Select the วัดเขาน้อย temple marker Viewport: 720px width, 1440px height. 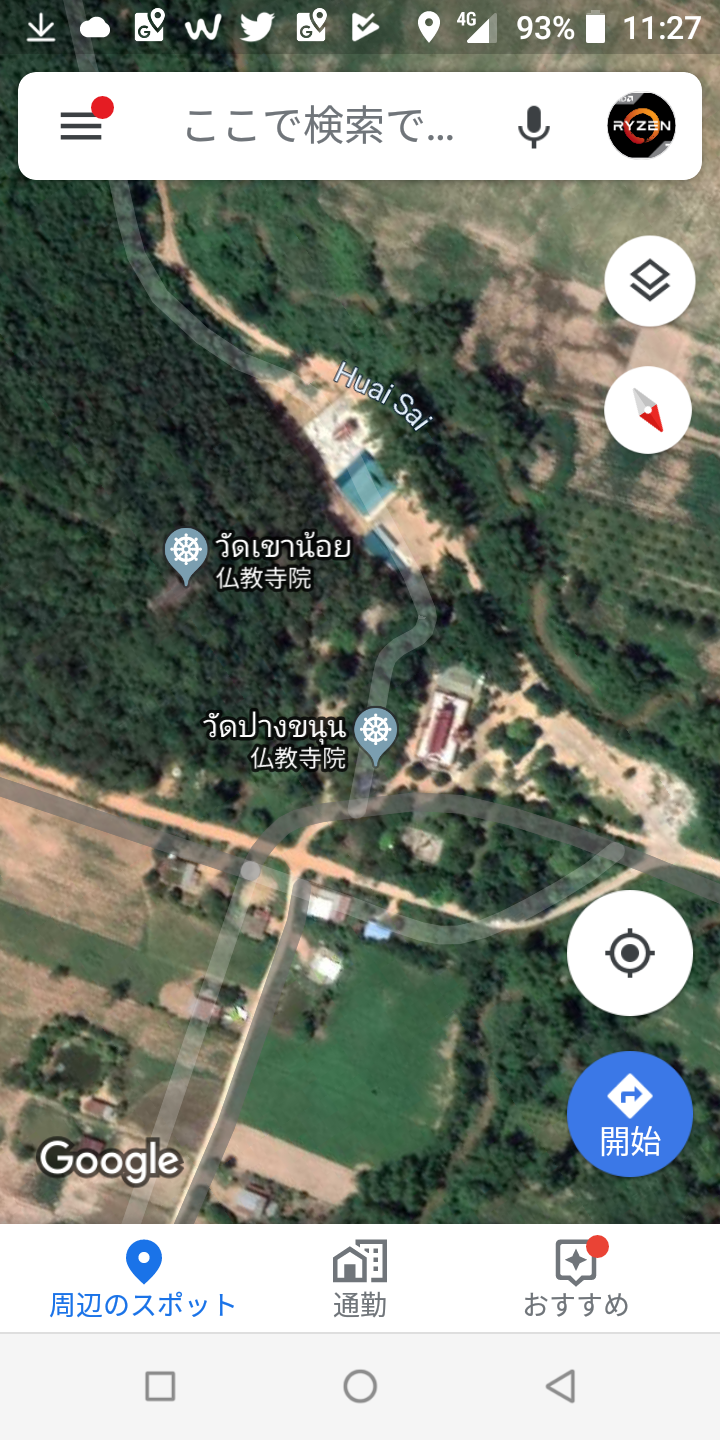[x=186, y=555]
